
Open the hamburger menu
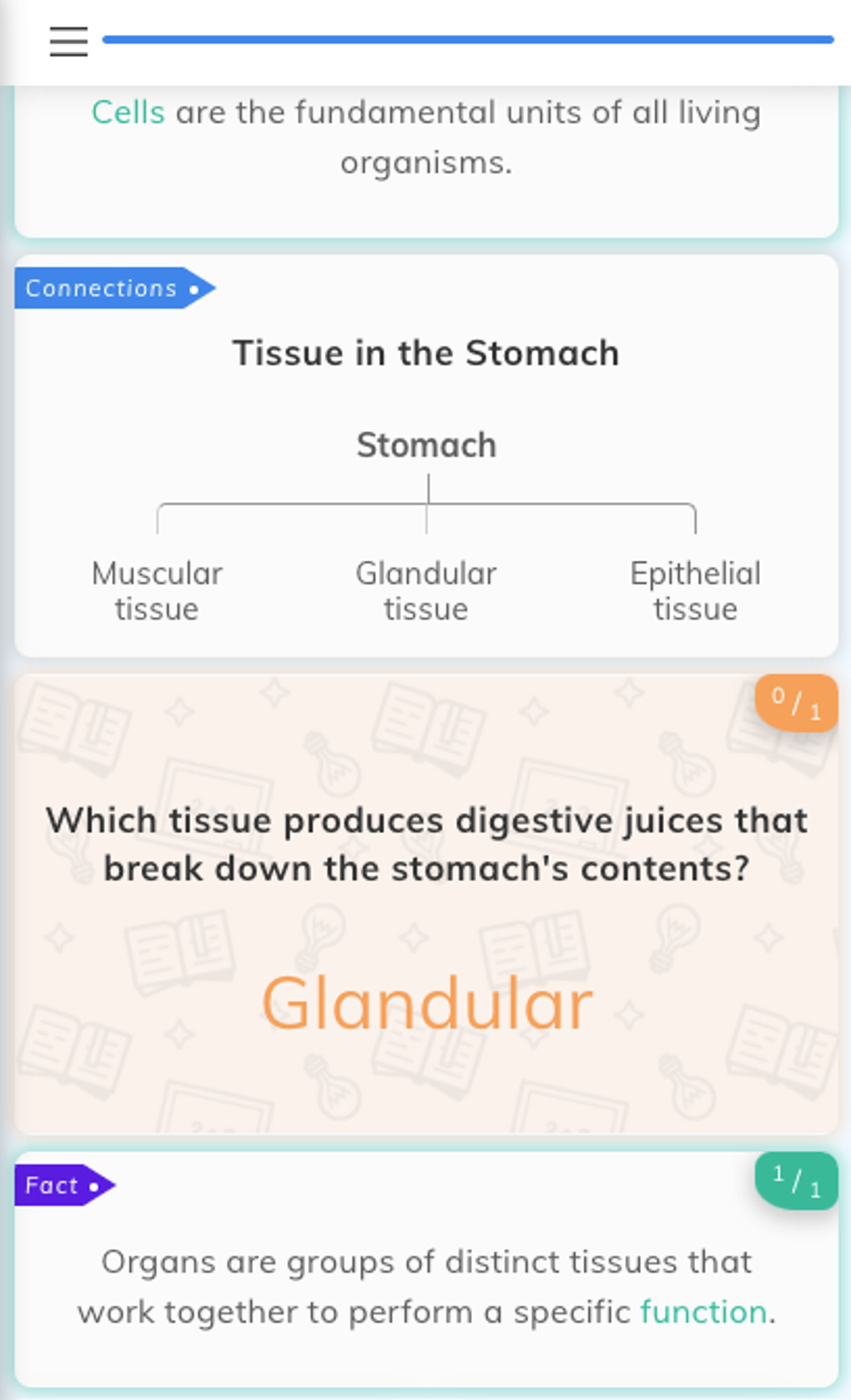tap(68, 41)
